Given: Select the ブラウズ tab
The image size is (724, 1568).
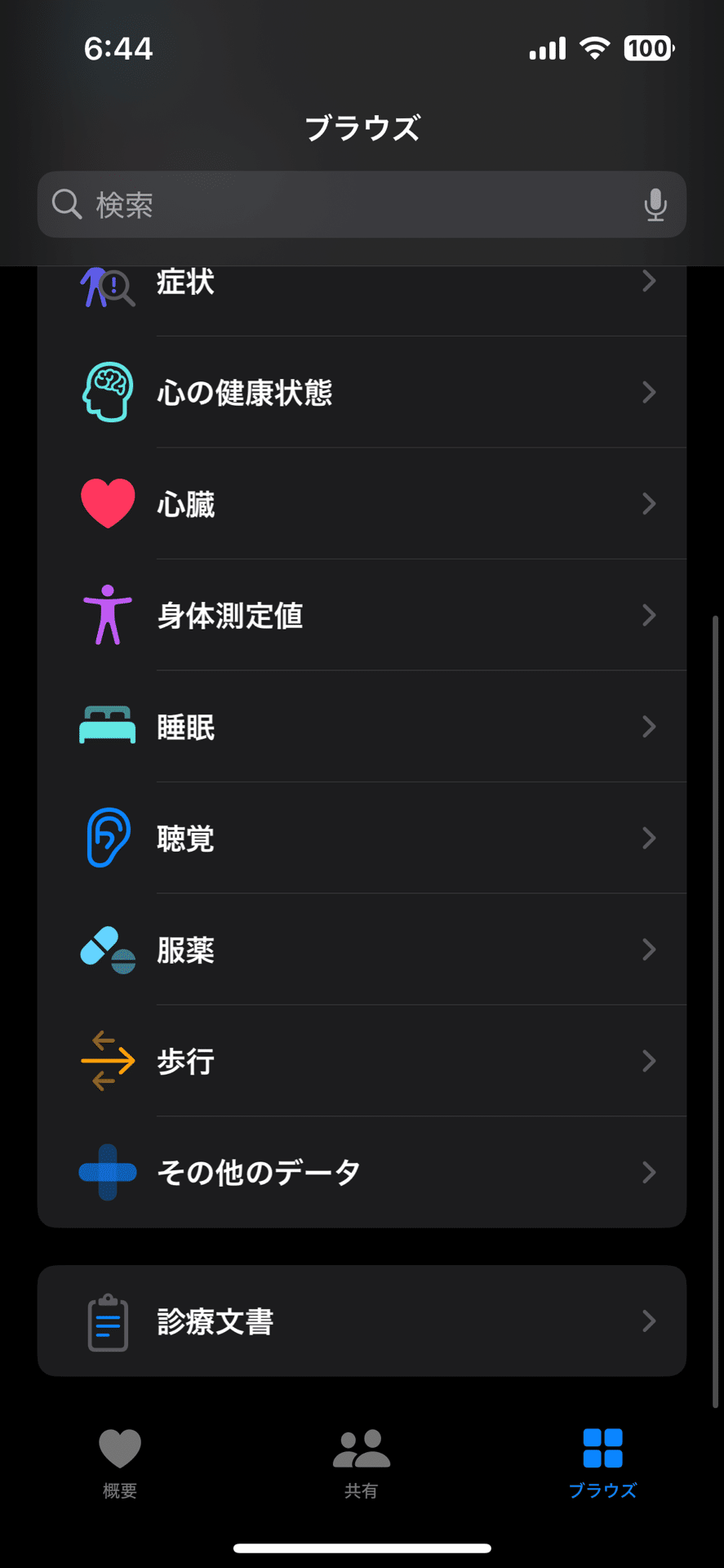Looking at the screenshot, I should (x=602, y=1463).
